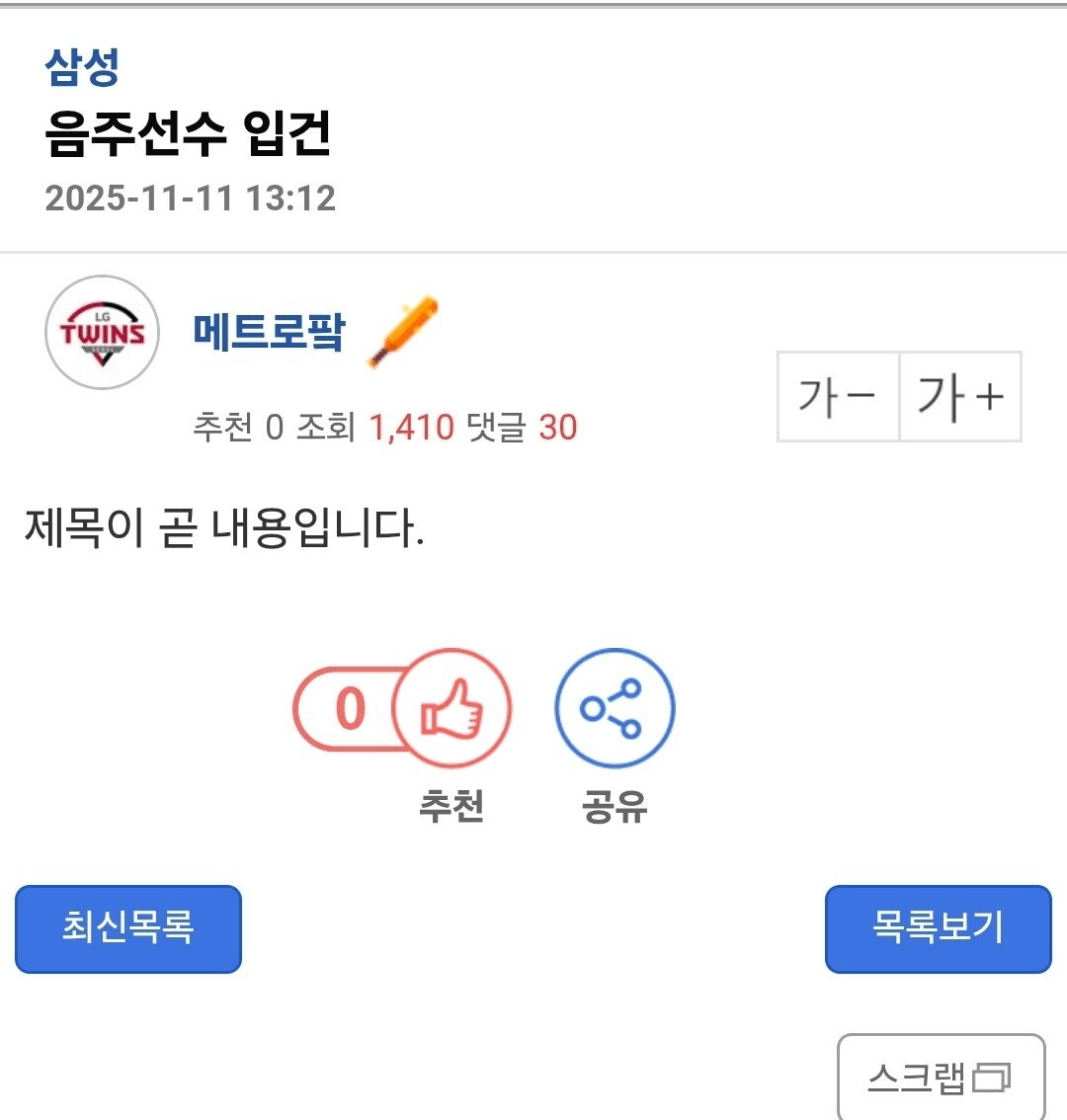Decrease font size with 가−
The width and height of the screenshot is (1067, 1120).
pyautogui.click(x=838, y=396)
